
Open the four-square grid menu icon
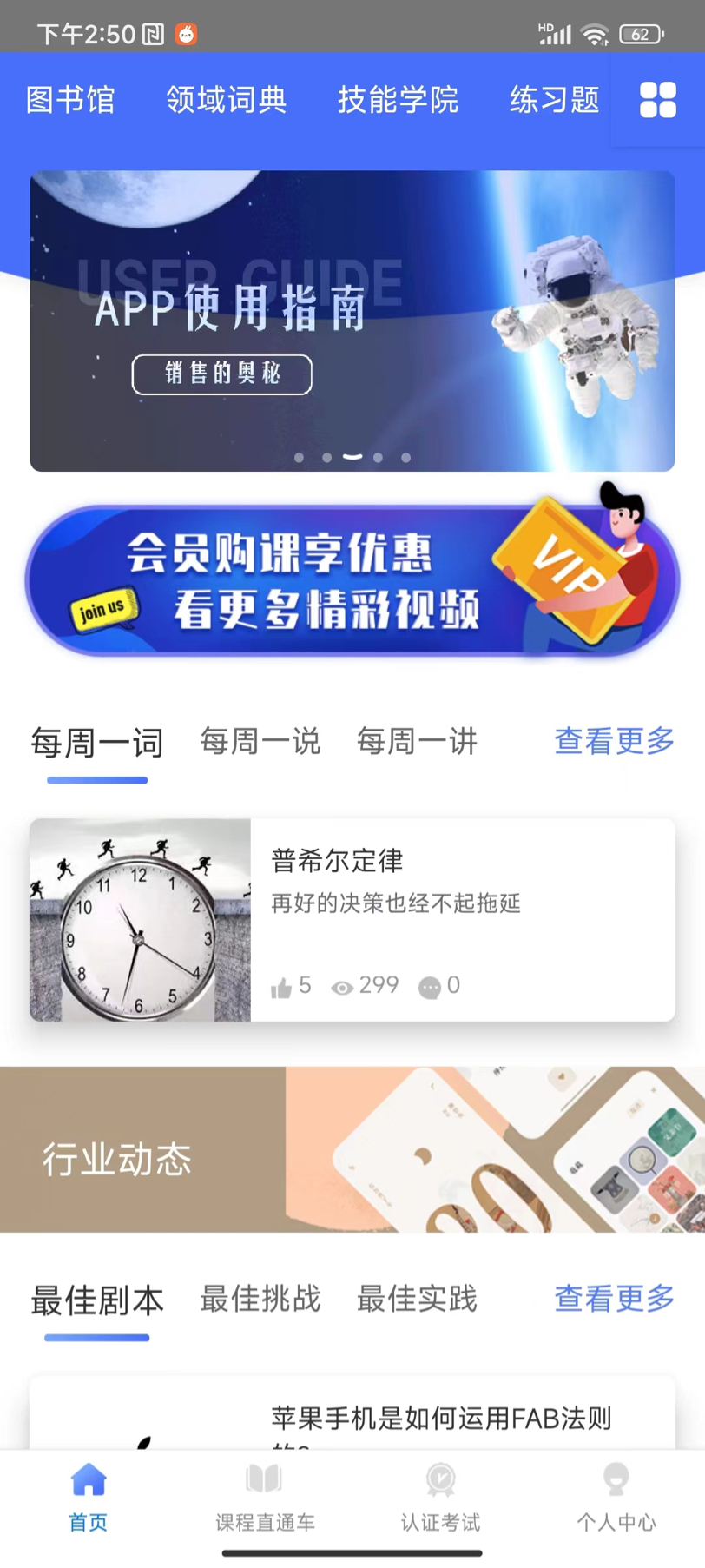point(657,100)
